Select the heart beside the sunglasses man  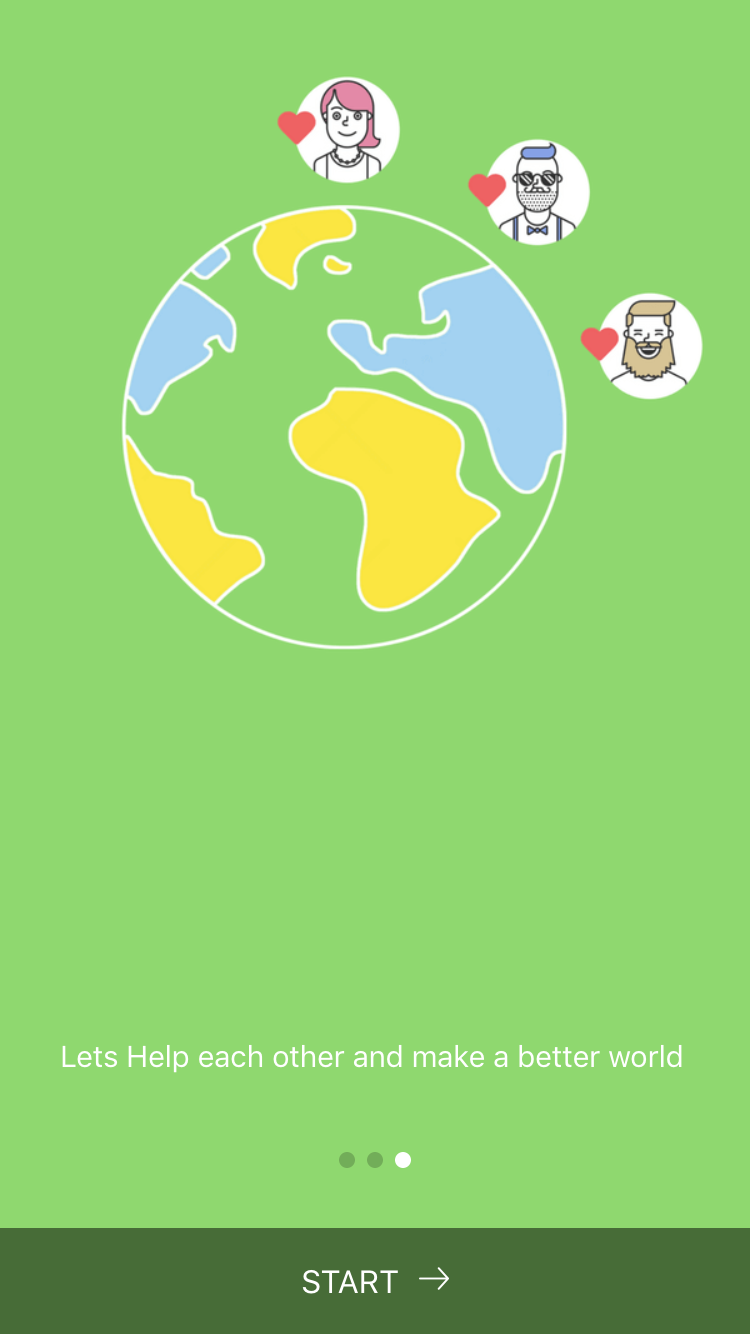487,189
